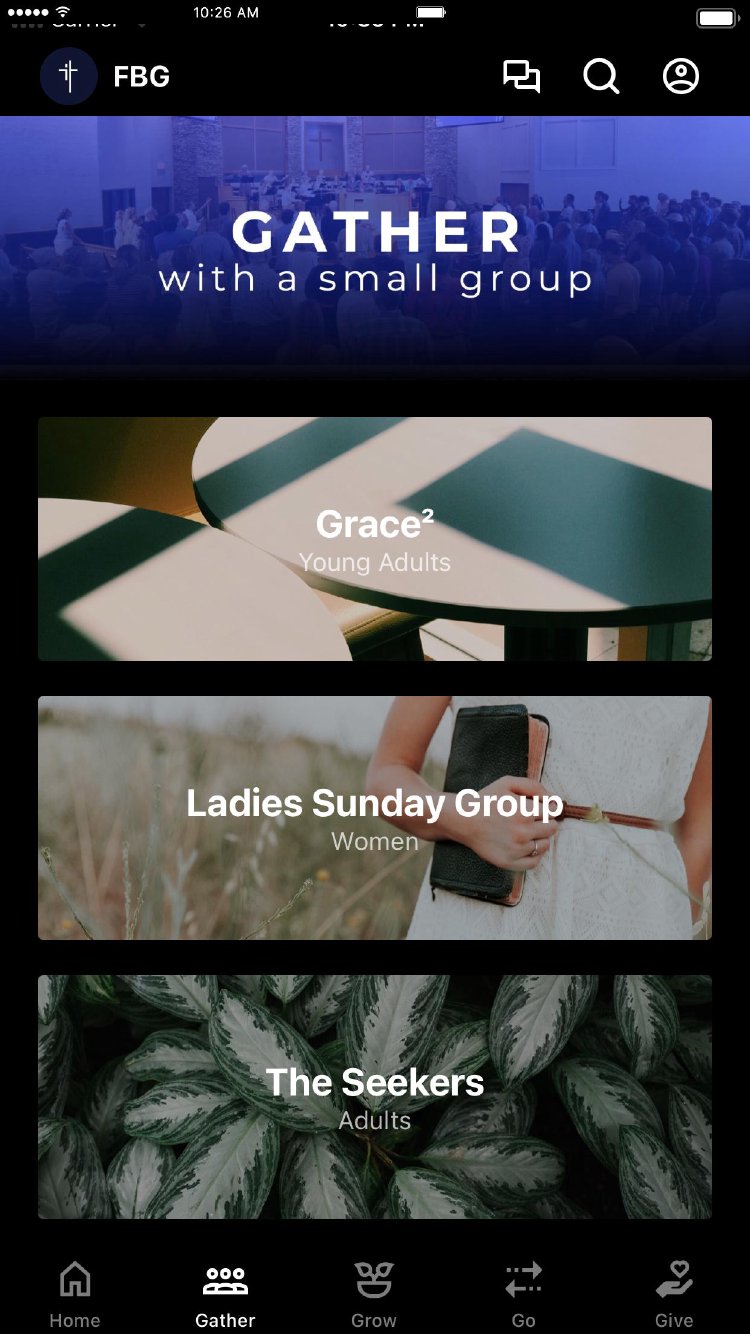The width and height of the screenshot is (750, 1334).
Task: Open the Grace² Young Adults group
Action: tap(375, 539)
